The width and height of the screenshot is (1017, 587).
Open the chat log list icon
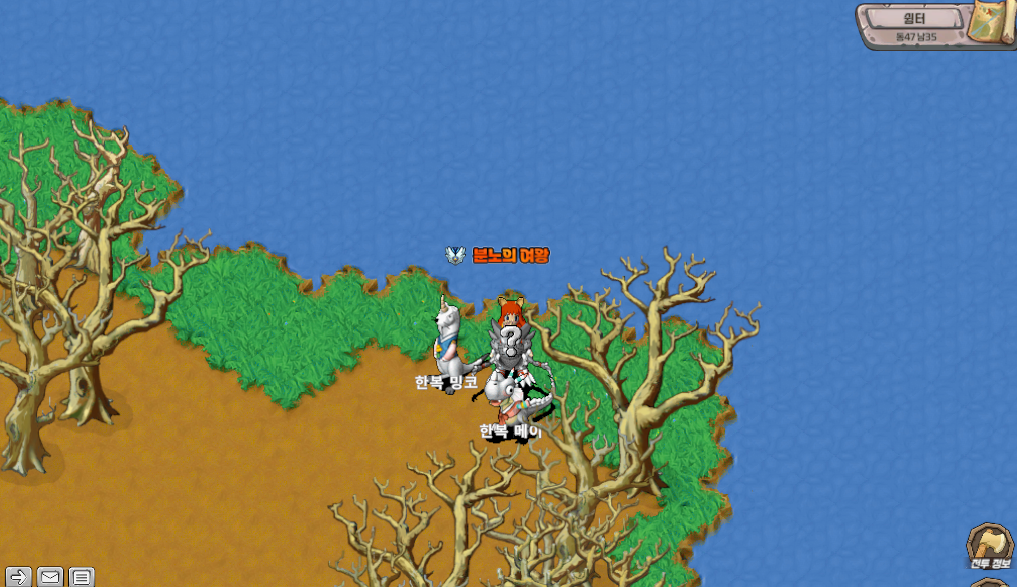point(82,576)
